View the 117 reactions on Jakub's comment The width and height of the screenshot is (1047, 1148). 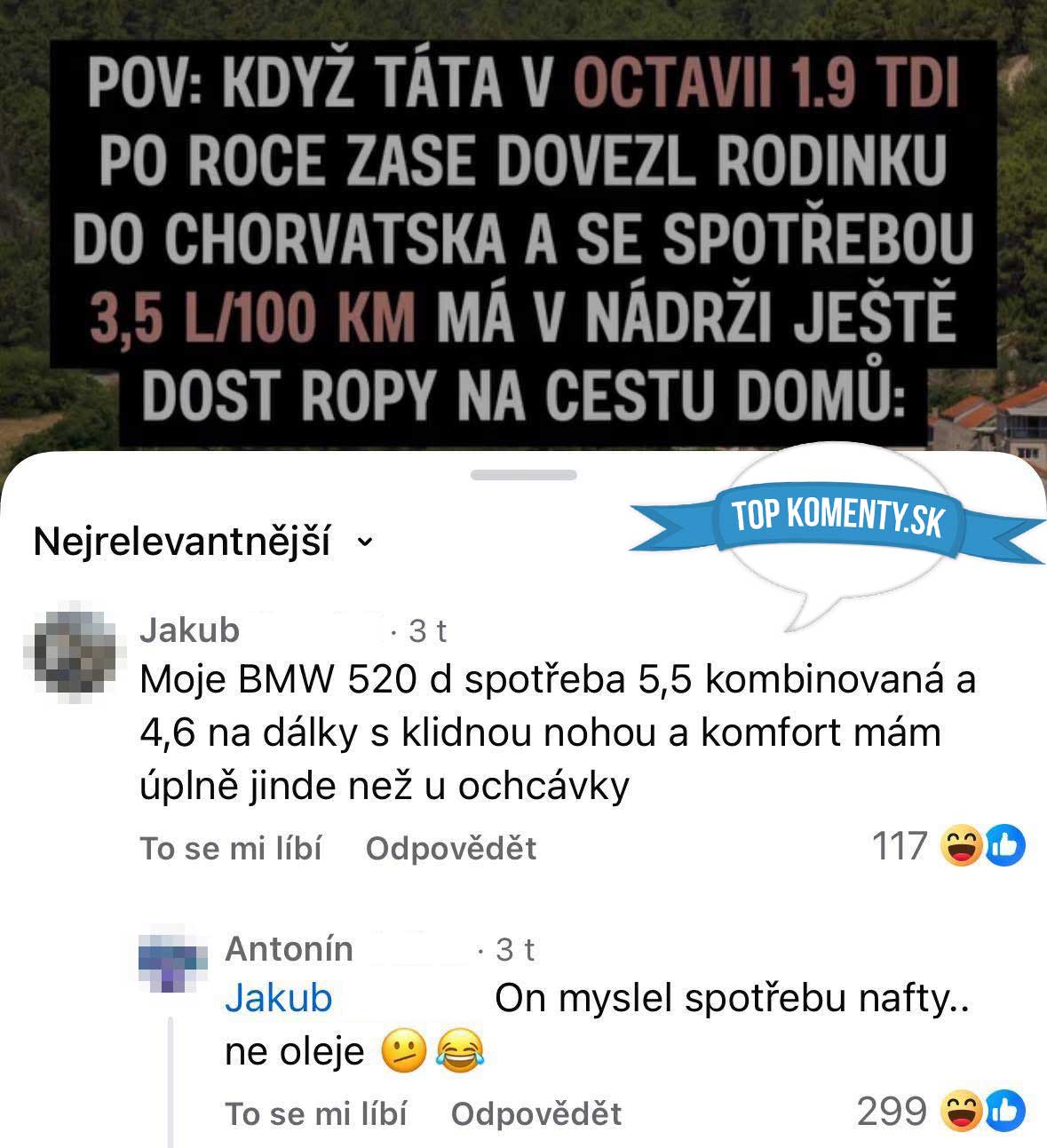(x=947, y=846)
